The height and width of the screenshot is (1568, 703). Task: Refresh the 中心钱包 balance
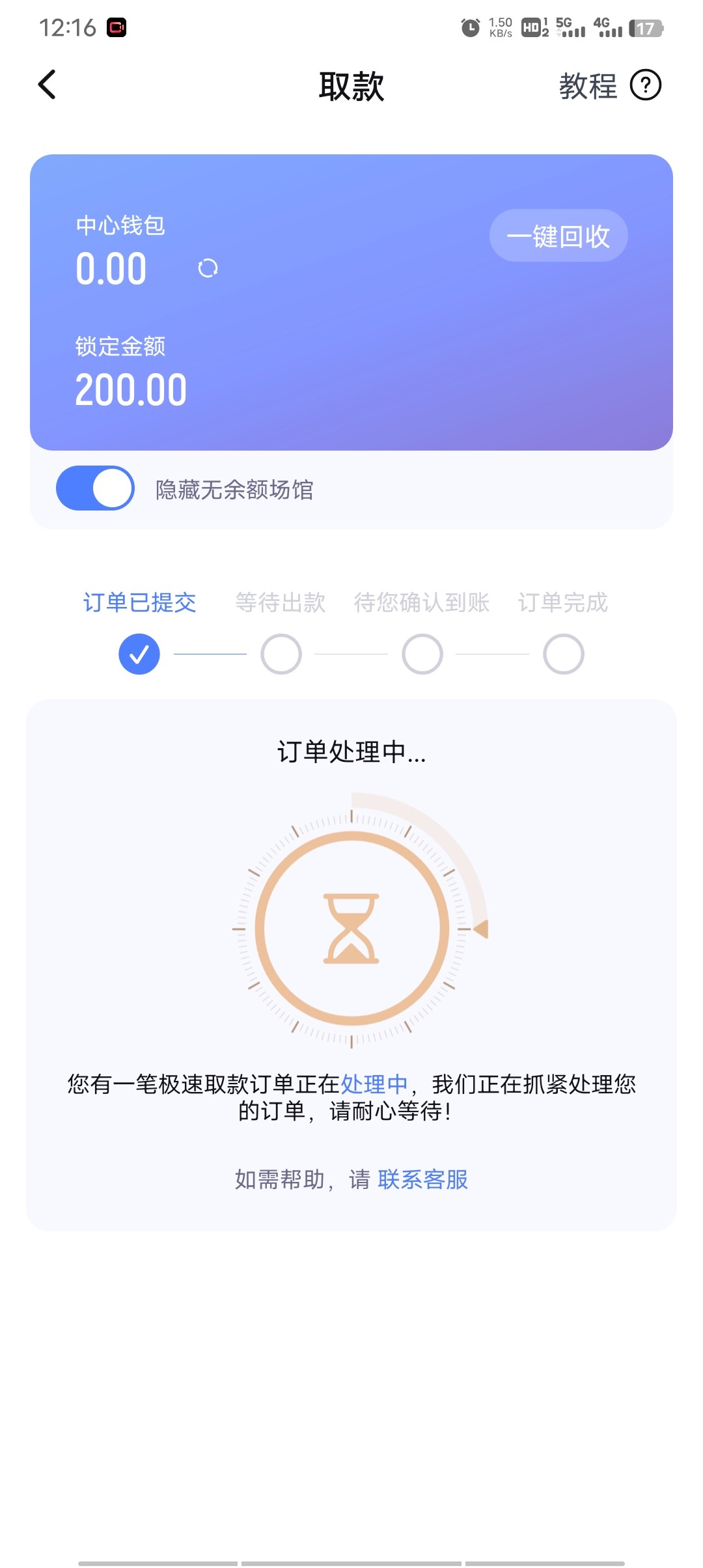pos(207,268)
